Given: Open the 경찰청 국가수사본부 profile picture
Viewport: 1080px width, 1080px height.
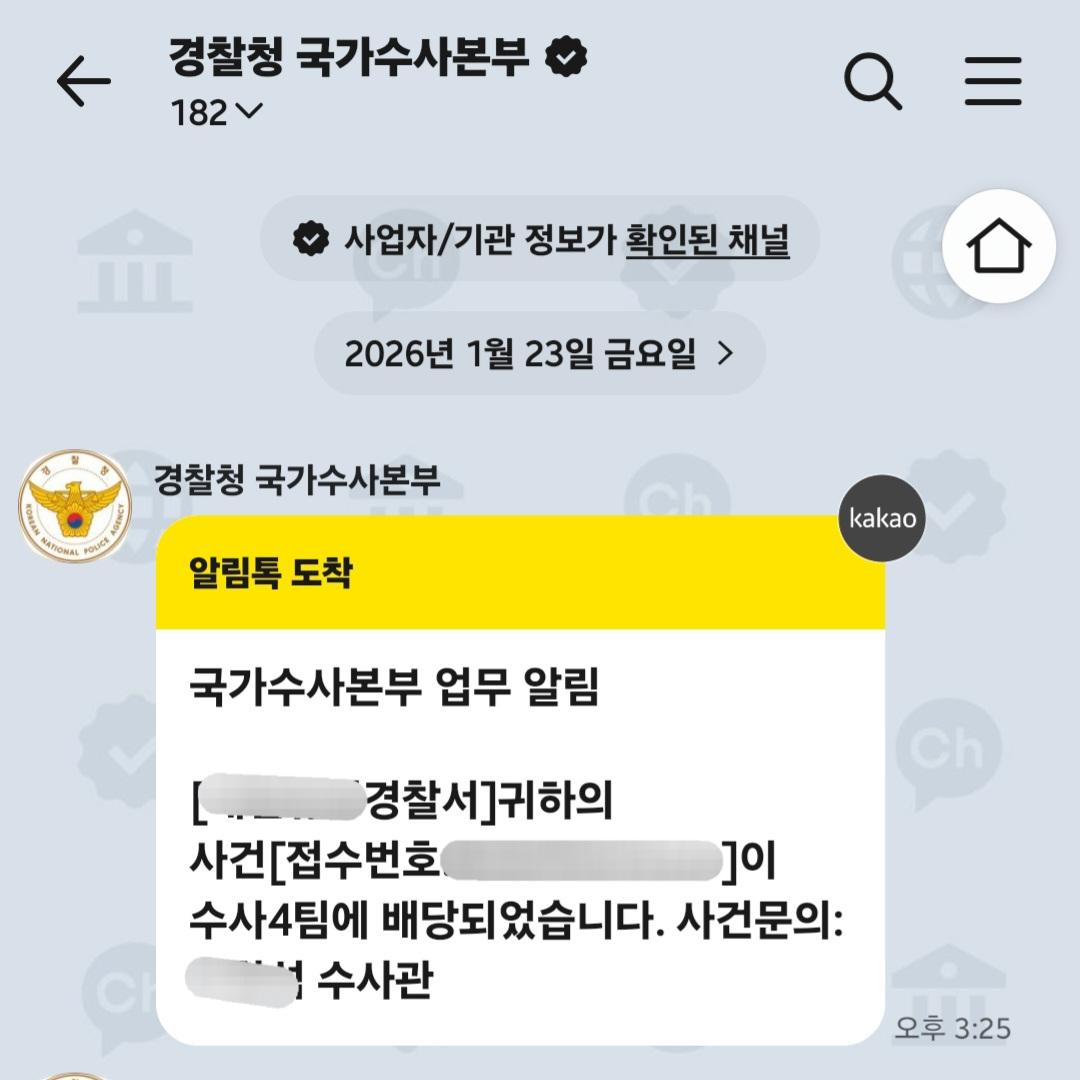Looking at the screenshot, I should [x=75, y=506].
